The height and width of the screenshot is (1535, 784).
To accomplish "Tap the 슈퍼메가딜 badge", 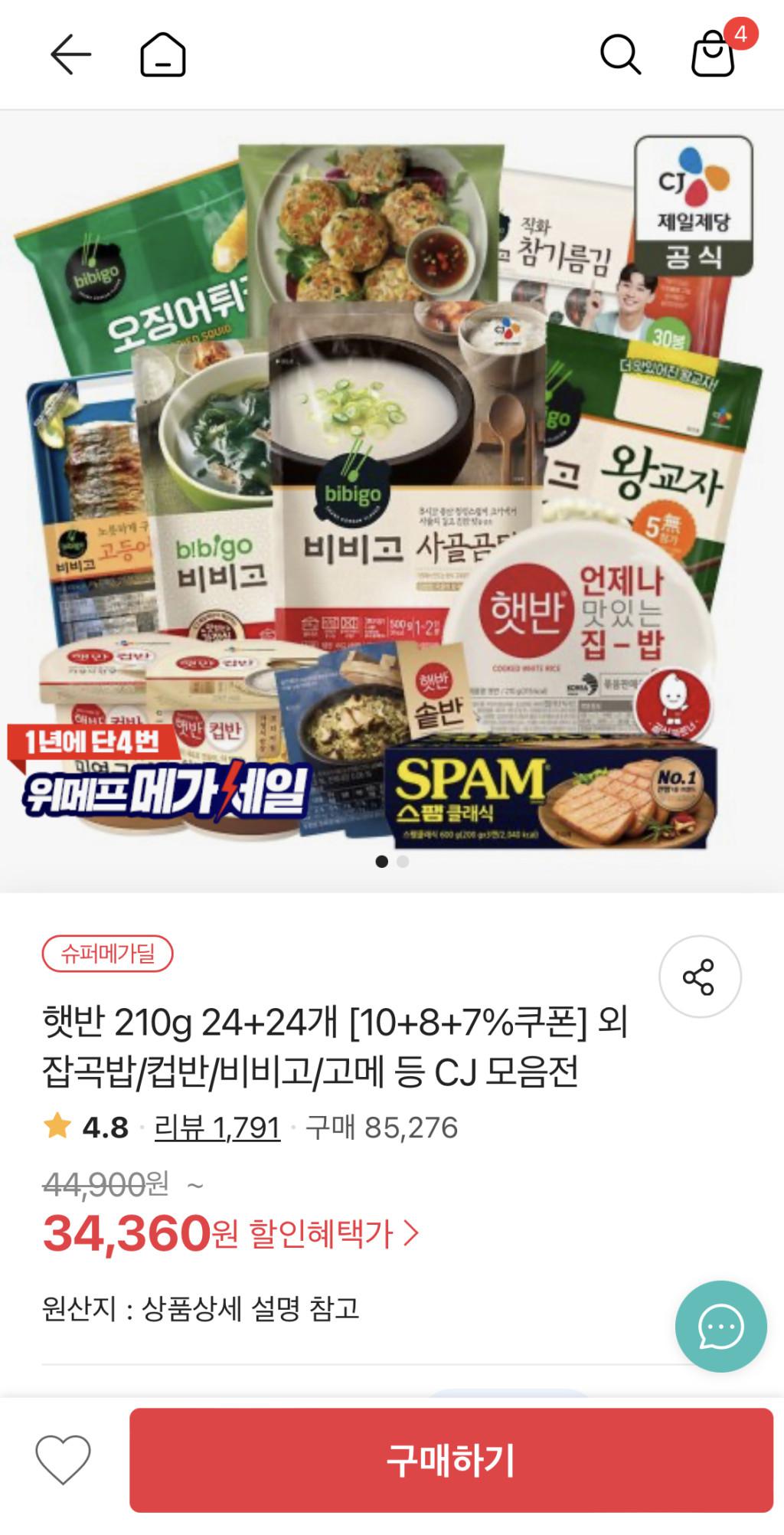I will pos(108,954).
